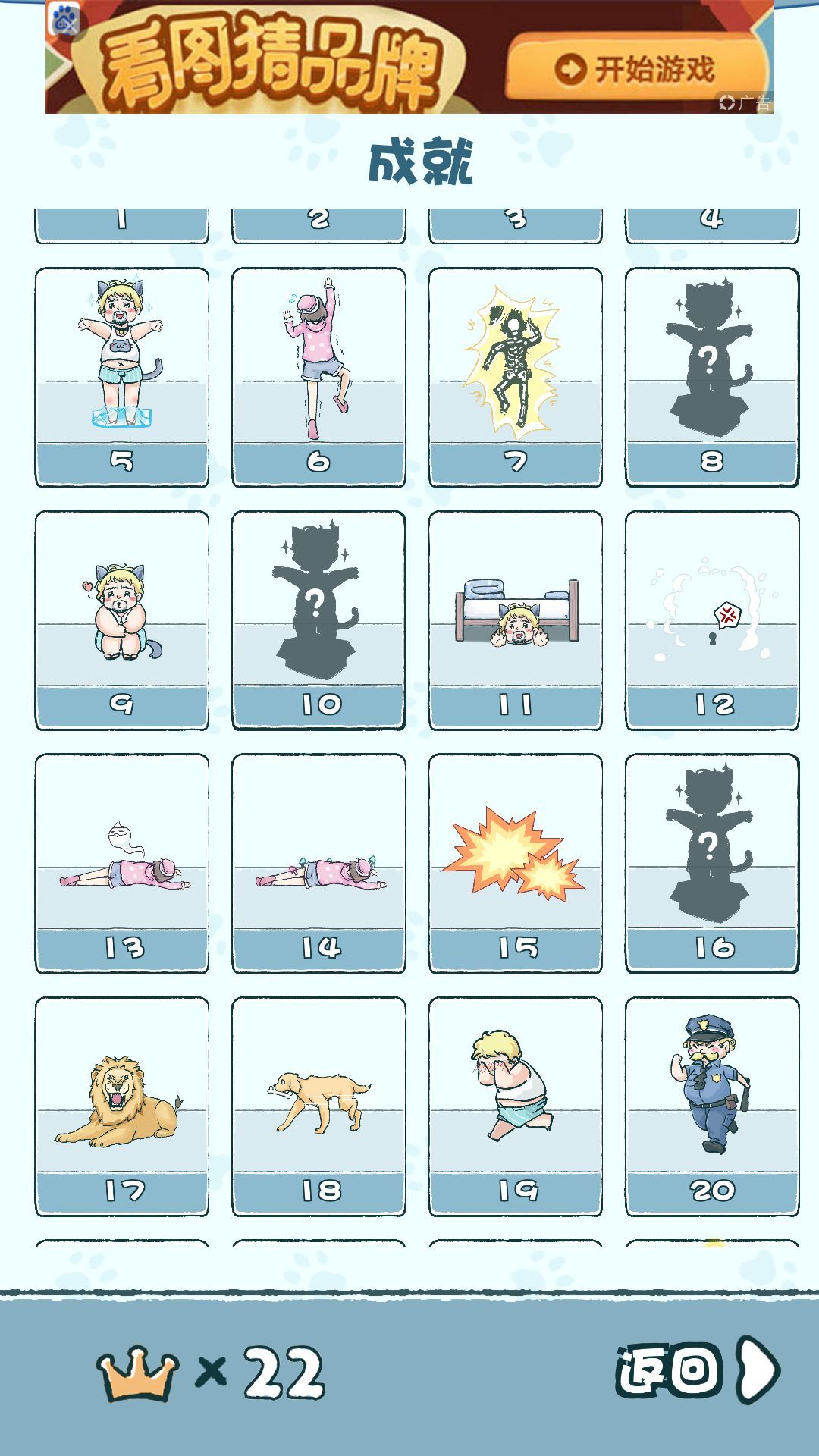819x1456 pixels.
Task: View achievement card 11 under bed
Action: point(516,620)
